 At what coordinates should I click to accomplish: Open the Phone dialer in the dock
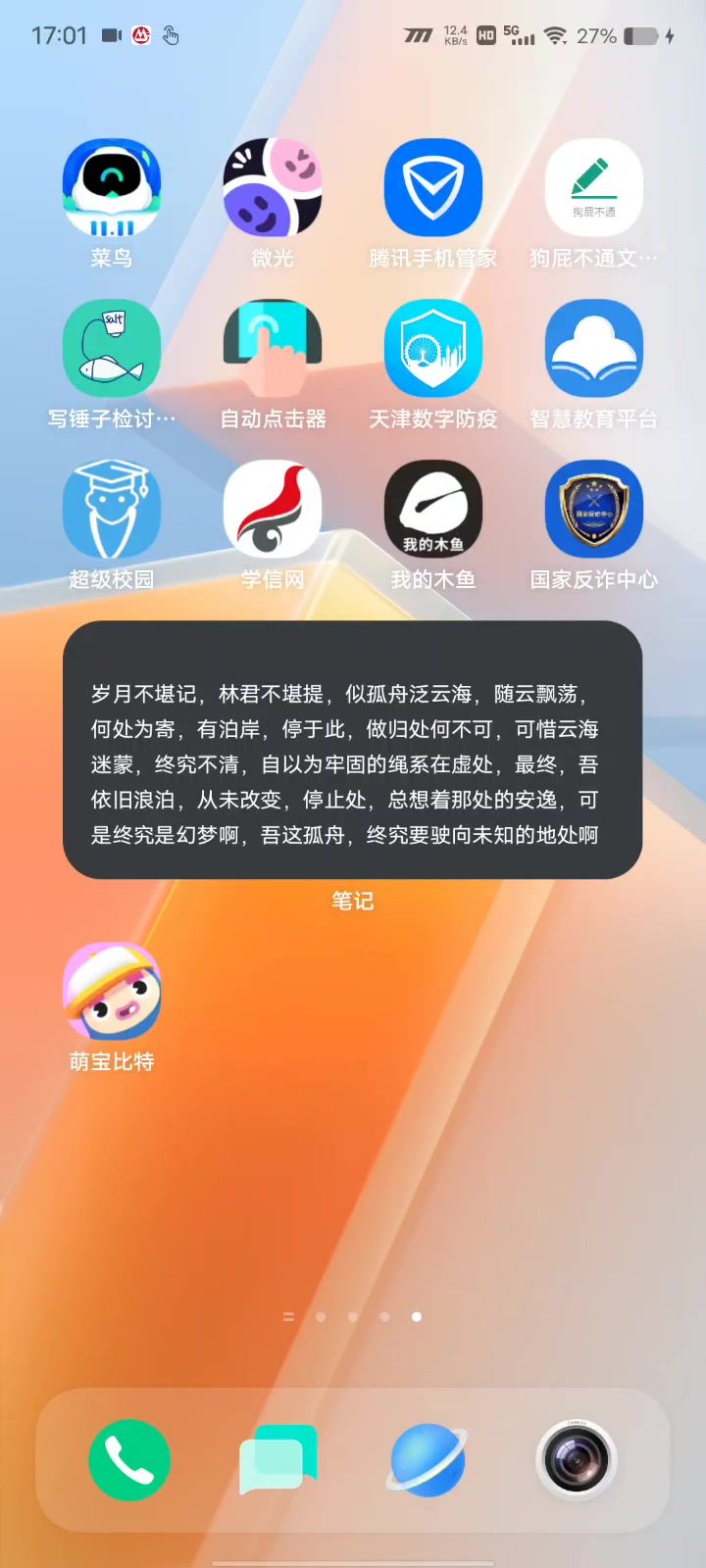click(129, 1460)
